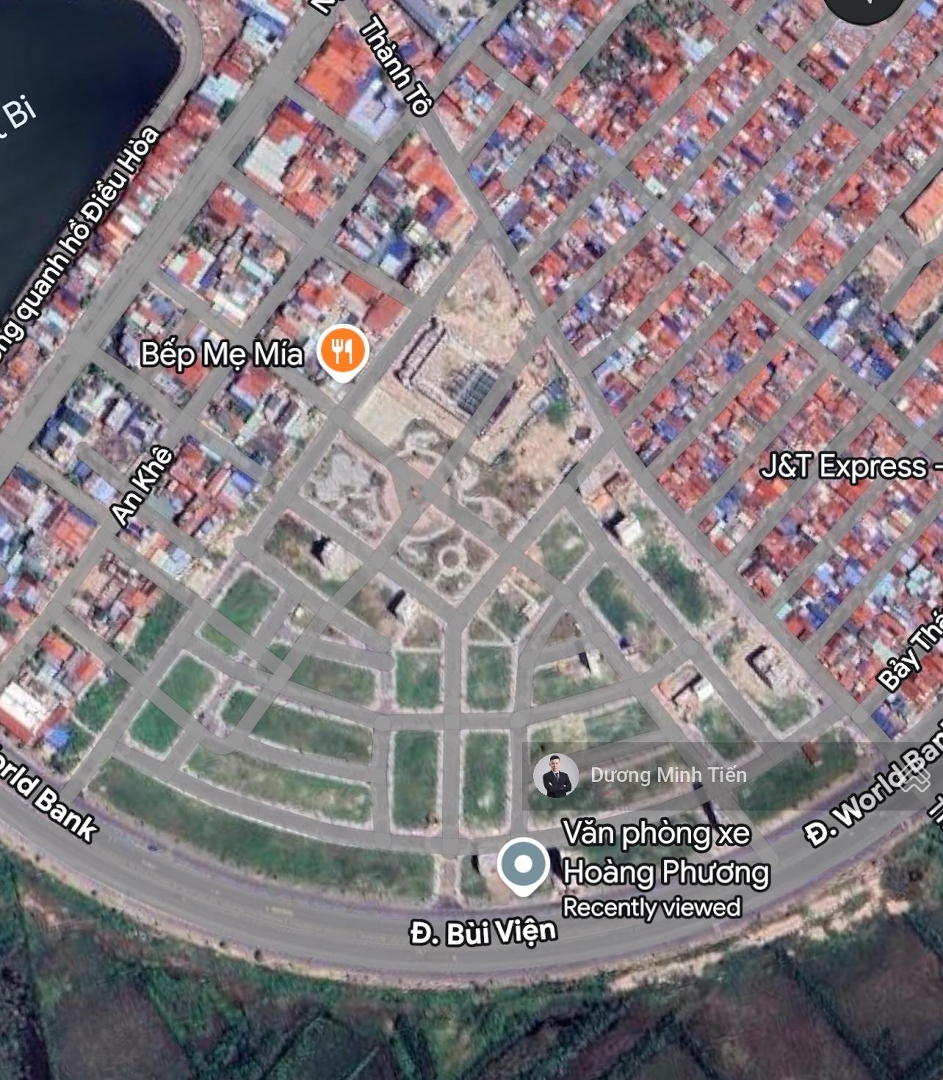Tap the J&T Express place label
Screen dimensions: 943x1080
tap(845, 467)
